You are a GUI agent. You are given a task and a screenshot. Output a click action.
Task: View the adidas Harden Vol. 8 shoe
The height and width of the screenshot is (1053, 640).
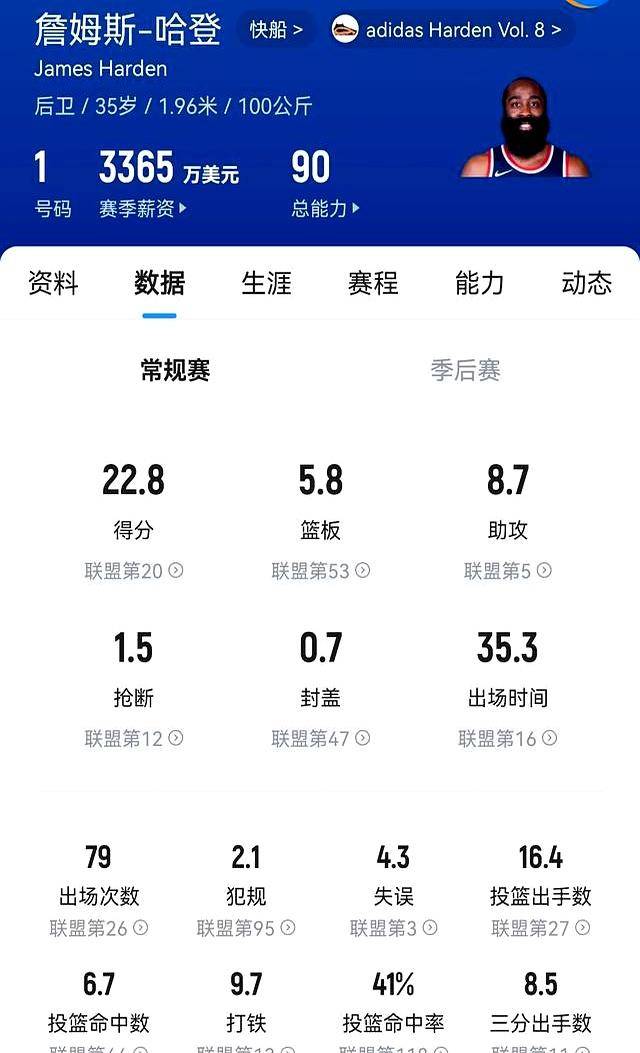click(x=447, y=30)
